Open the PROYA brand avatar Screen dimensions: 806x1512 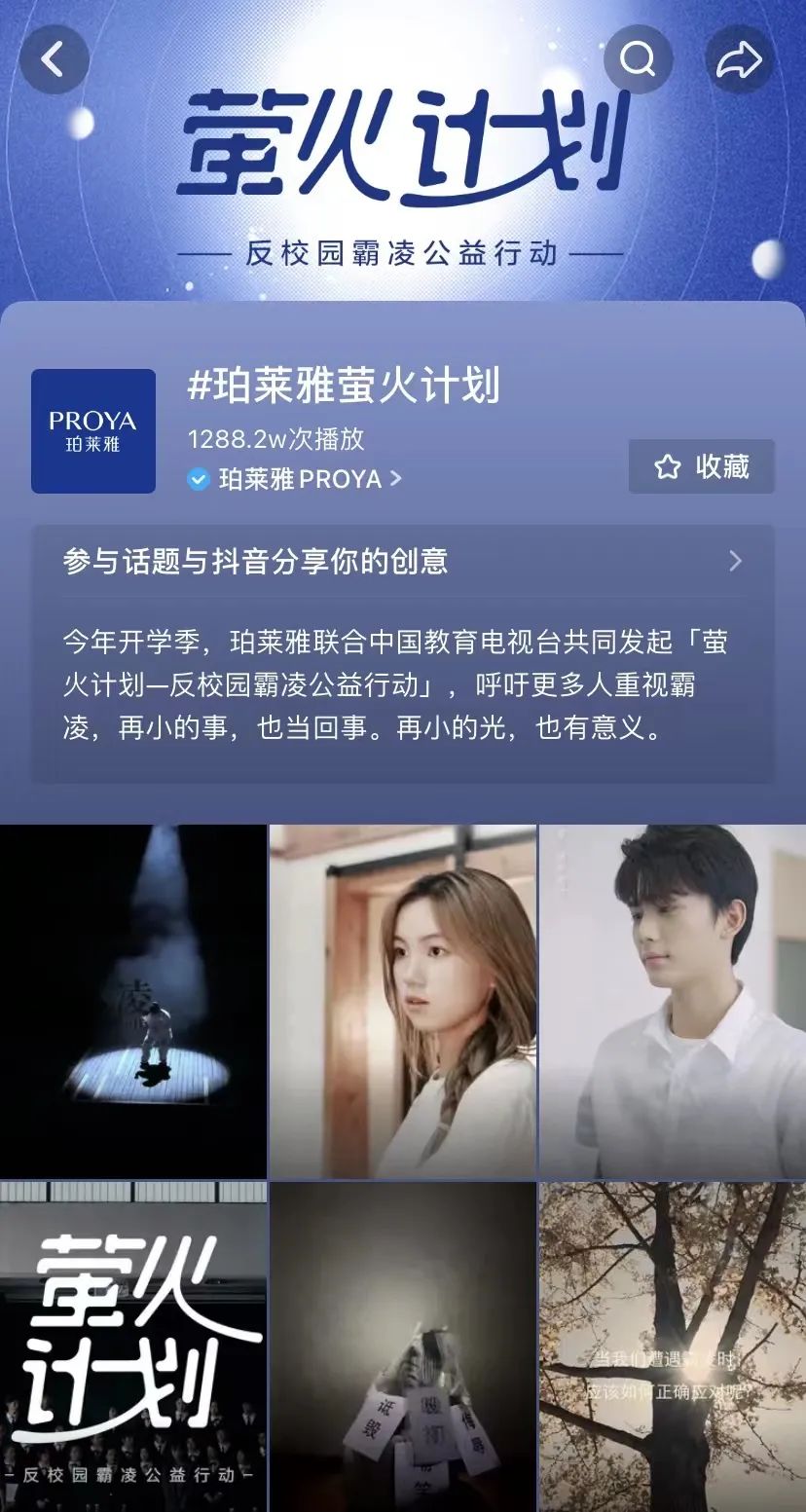pos(93,430)
